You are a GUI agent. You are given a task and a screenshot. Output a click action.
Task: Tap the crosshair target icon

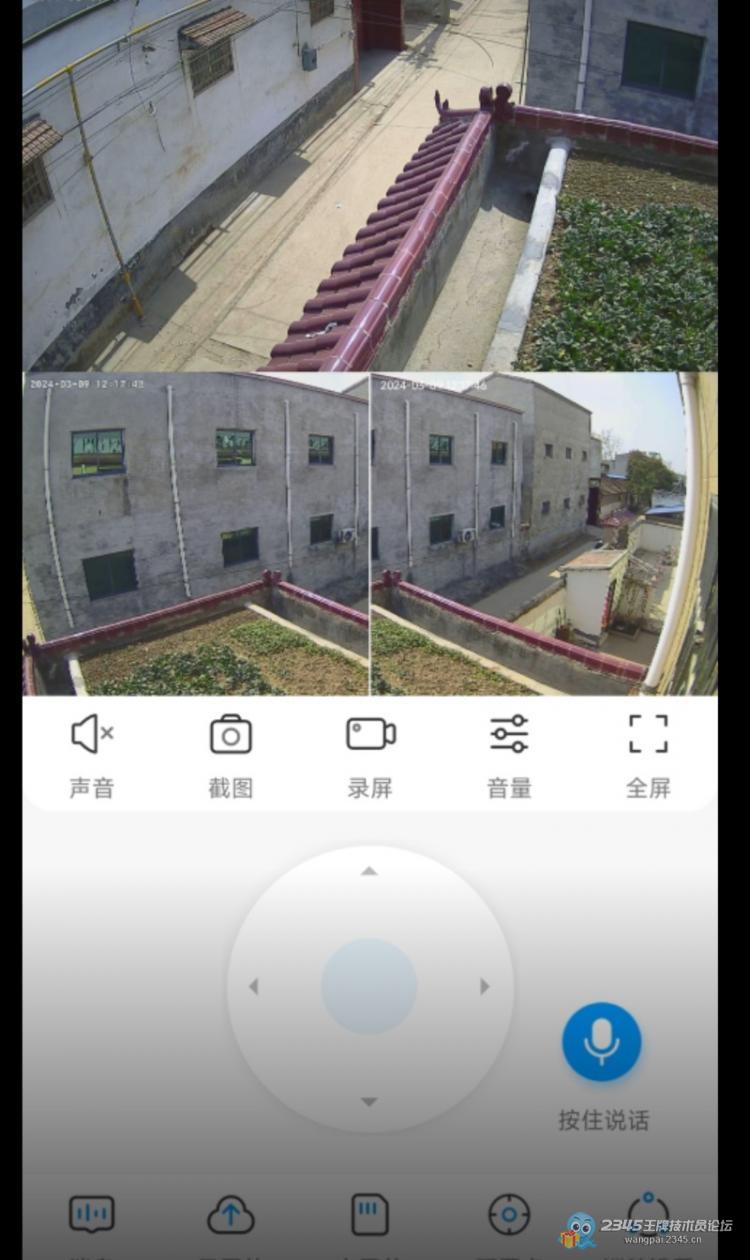pos(509,1215)
